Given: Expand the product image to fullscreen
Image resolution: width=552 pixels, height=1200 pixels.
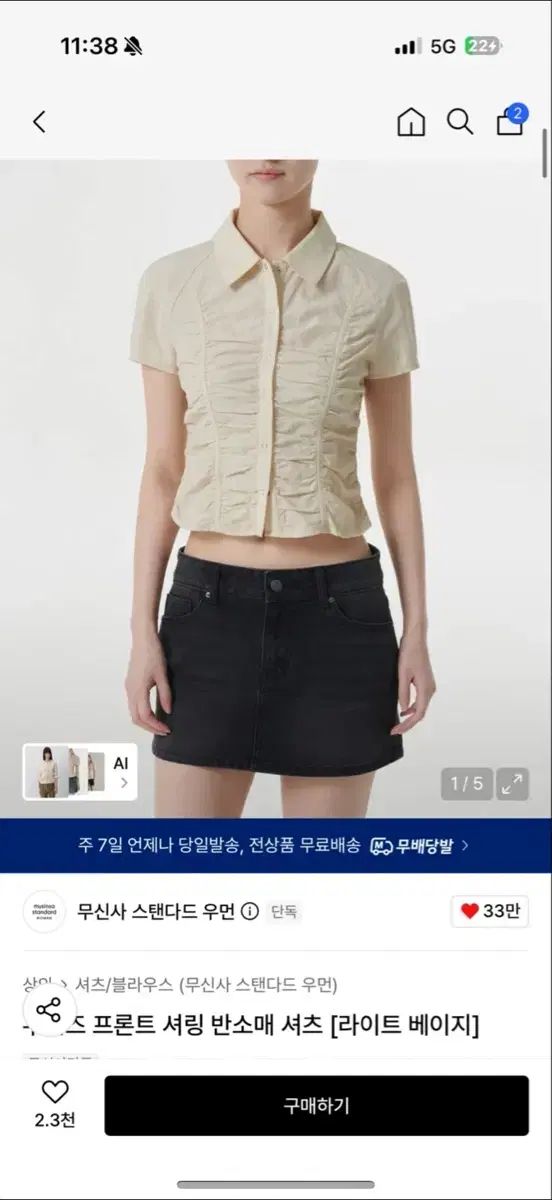Looking at the screenshot, I should pos(513,784).
